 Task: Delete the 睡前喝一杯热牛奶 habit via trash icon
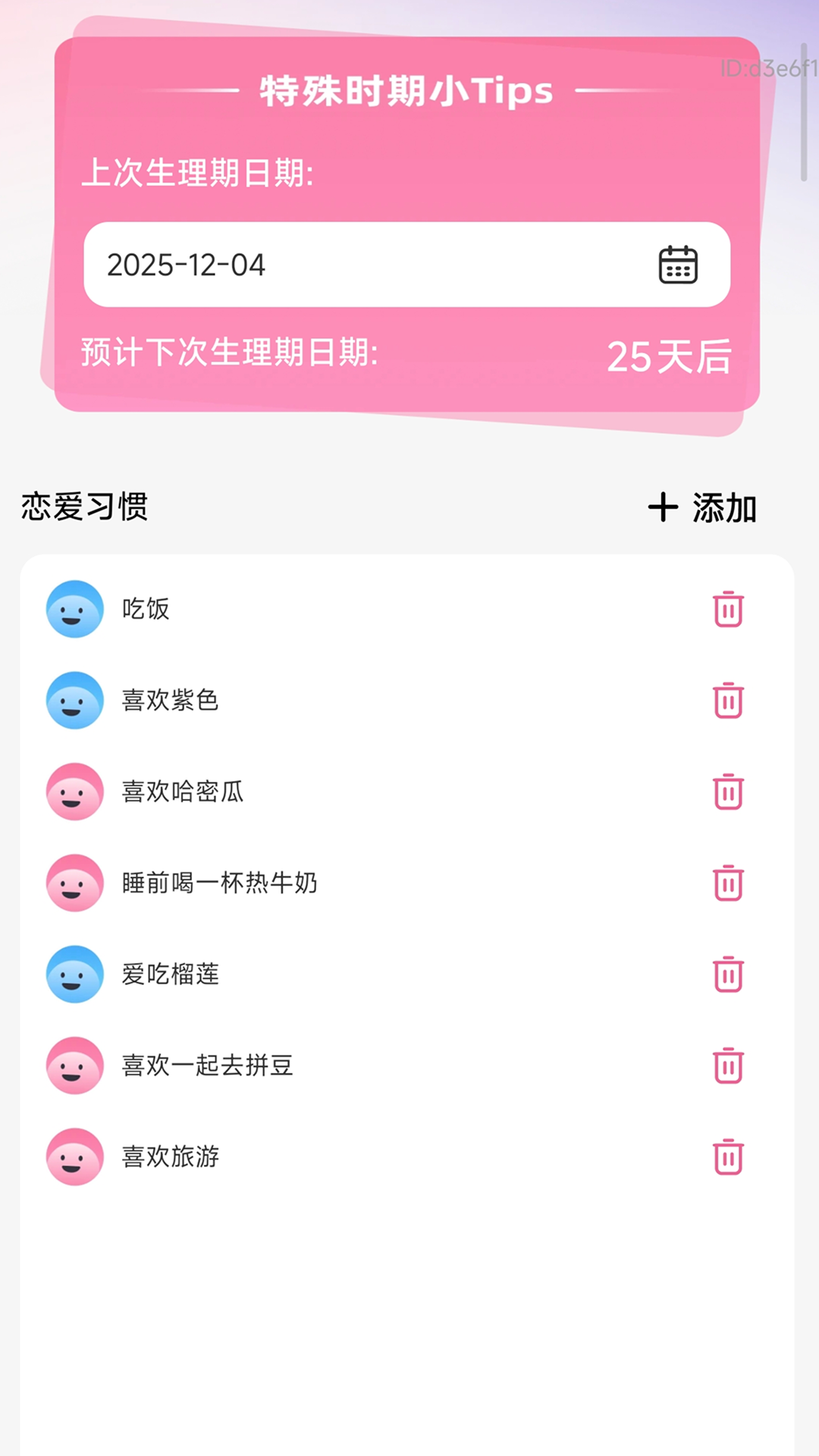(728, 883)
